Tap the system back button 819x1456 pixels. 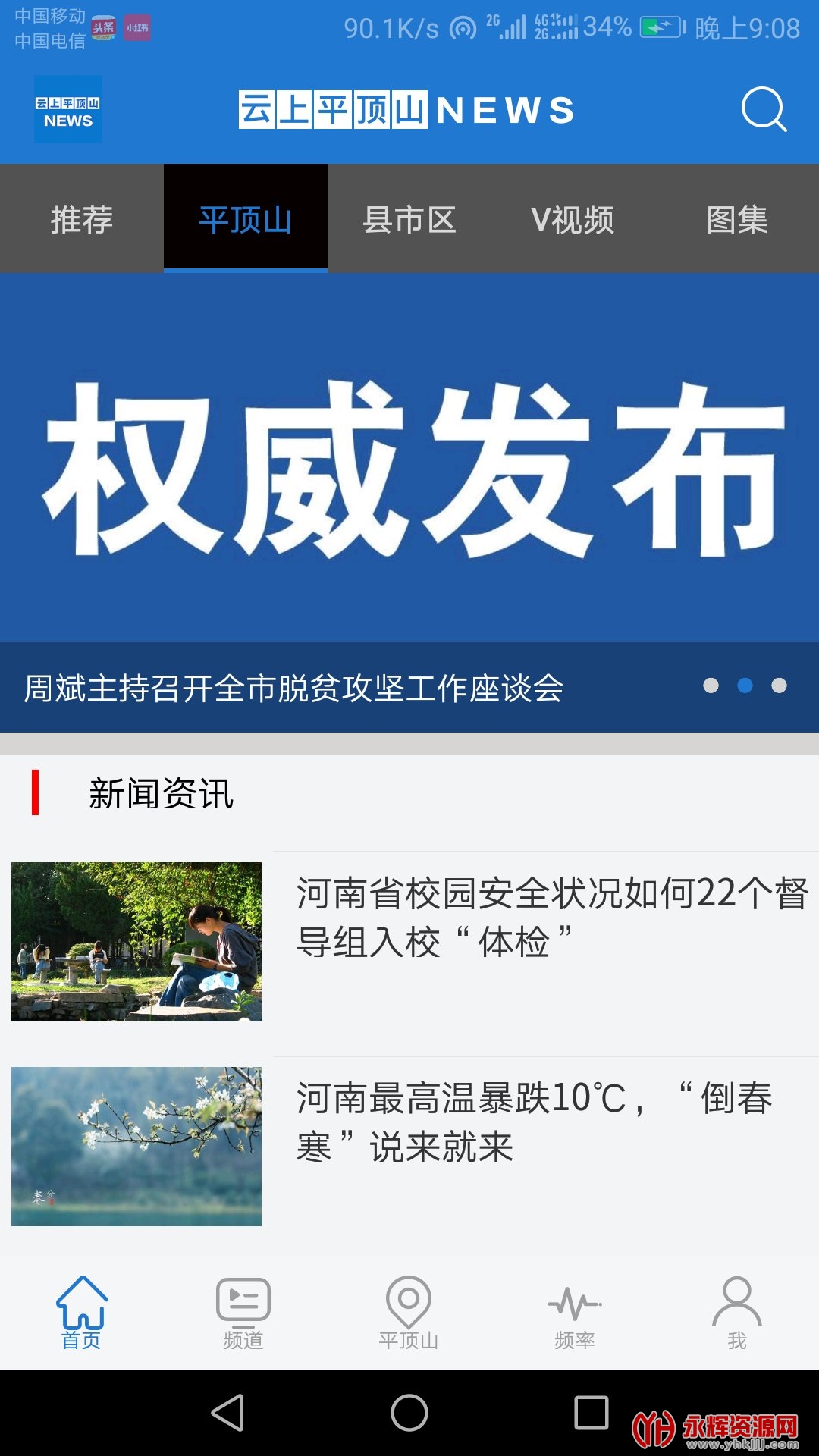(x=227, y=1414)
